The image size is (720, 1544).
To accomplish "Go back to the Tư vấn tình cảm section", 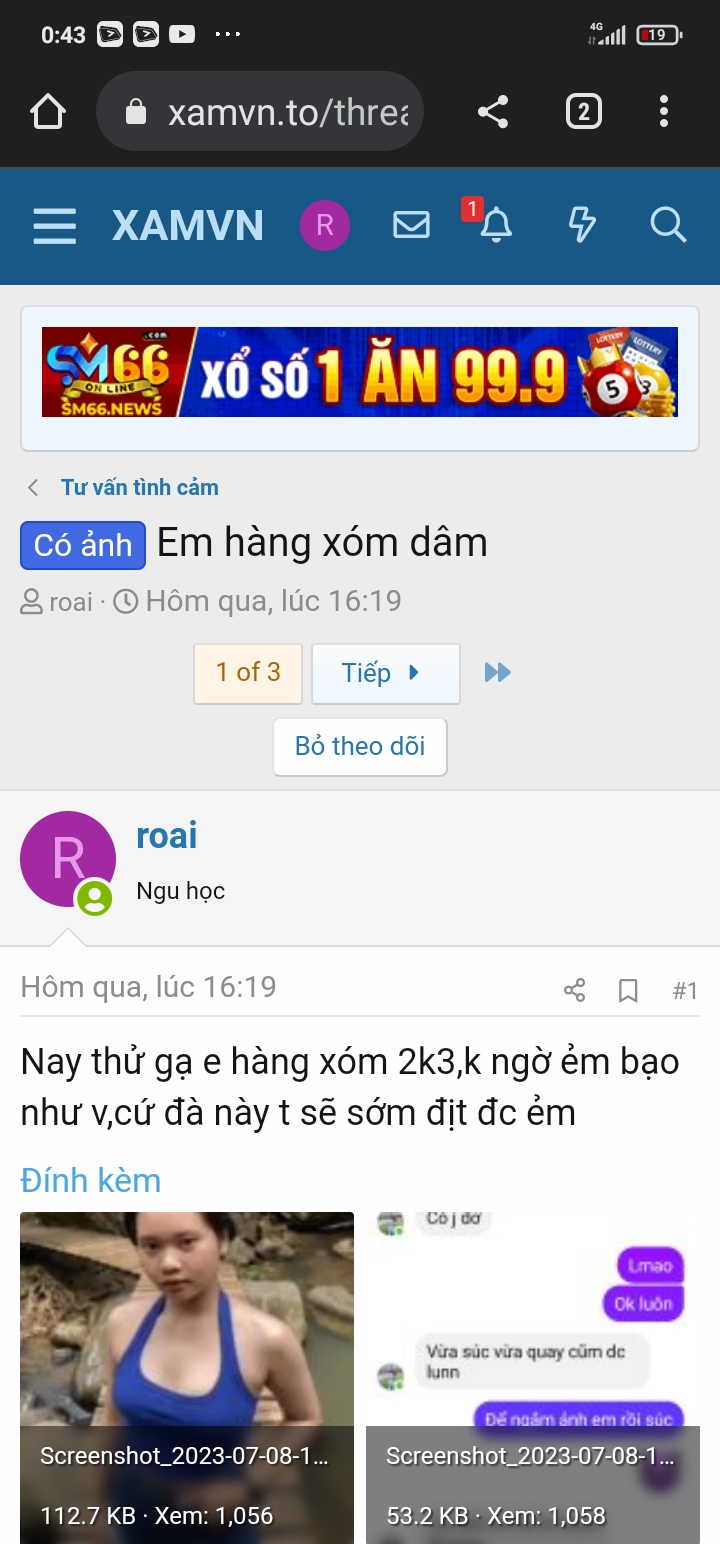I will tap(139, 488).
